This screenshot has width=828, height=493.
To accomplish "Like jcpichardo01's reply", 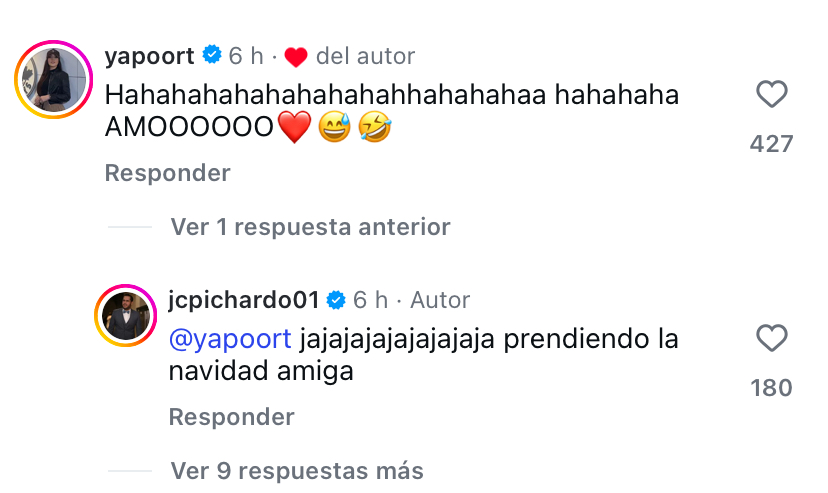I will click(x=771, y=339).
